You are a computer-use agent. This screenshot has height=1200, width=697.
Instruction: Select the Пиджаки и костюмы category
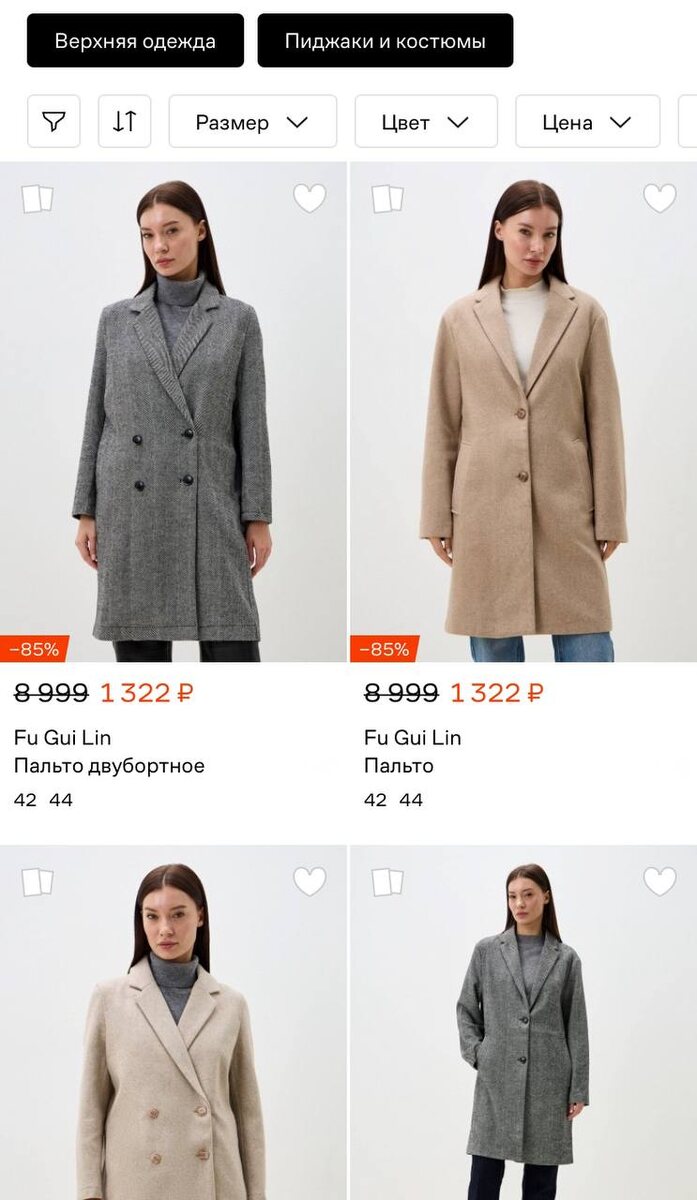[385, 41]
